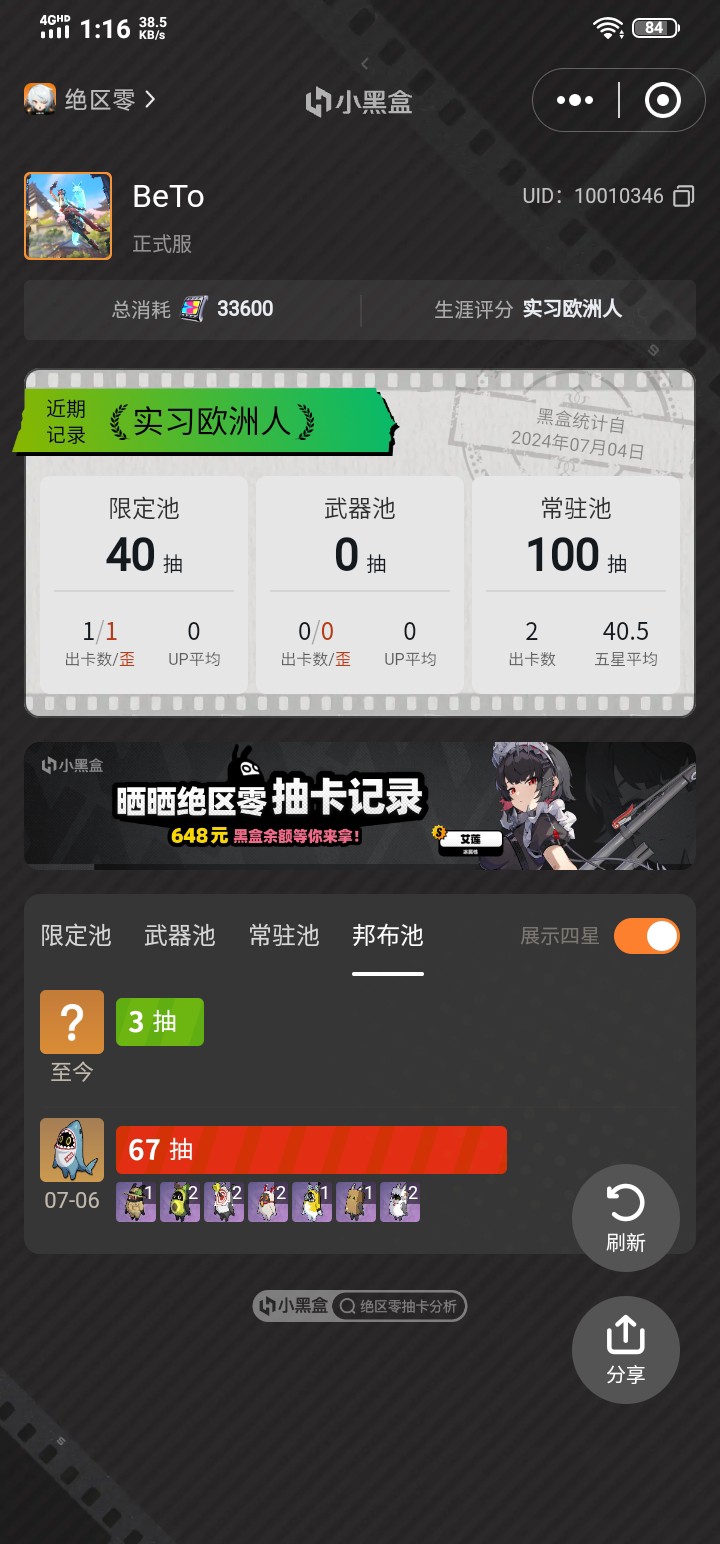Switch to the 常驻池 tab
The width and height of the screenshot is (720, 1544).
click(x=284, y=935)
